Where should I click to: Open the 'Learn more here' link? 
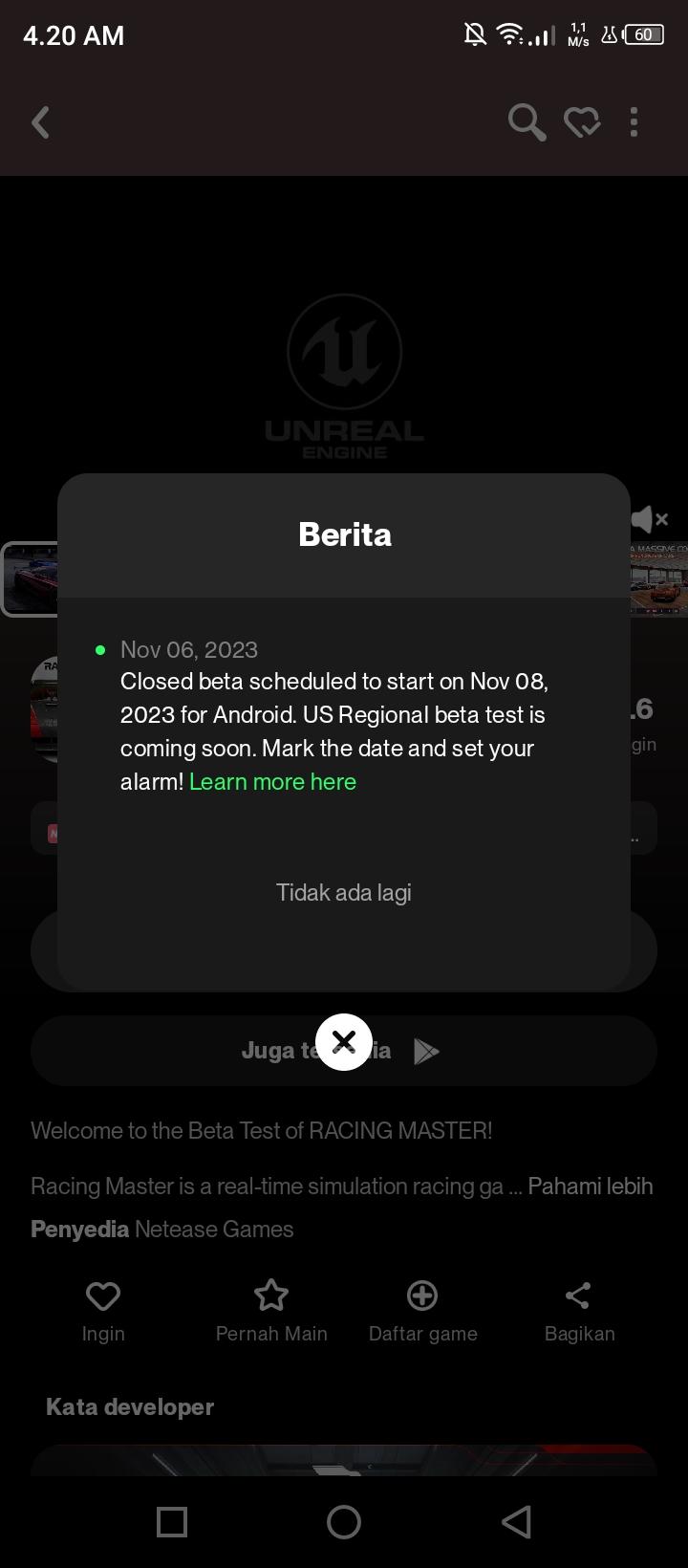(x=272, y=782)
